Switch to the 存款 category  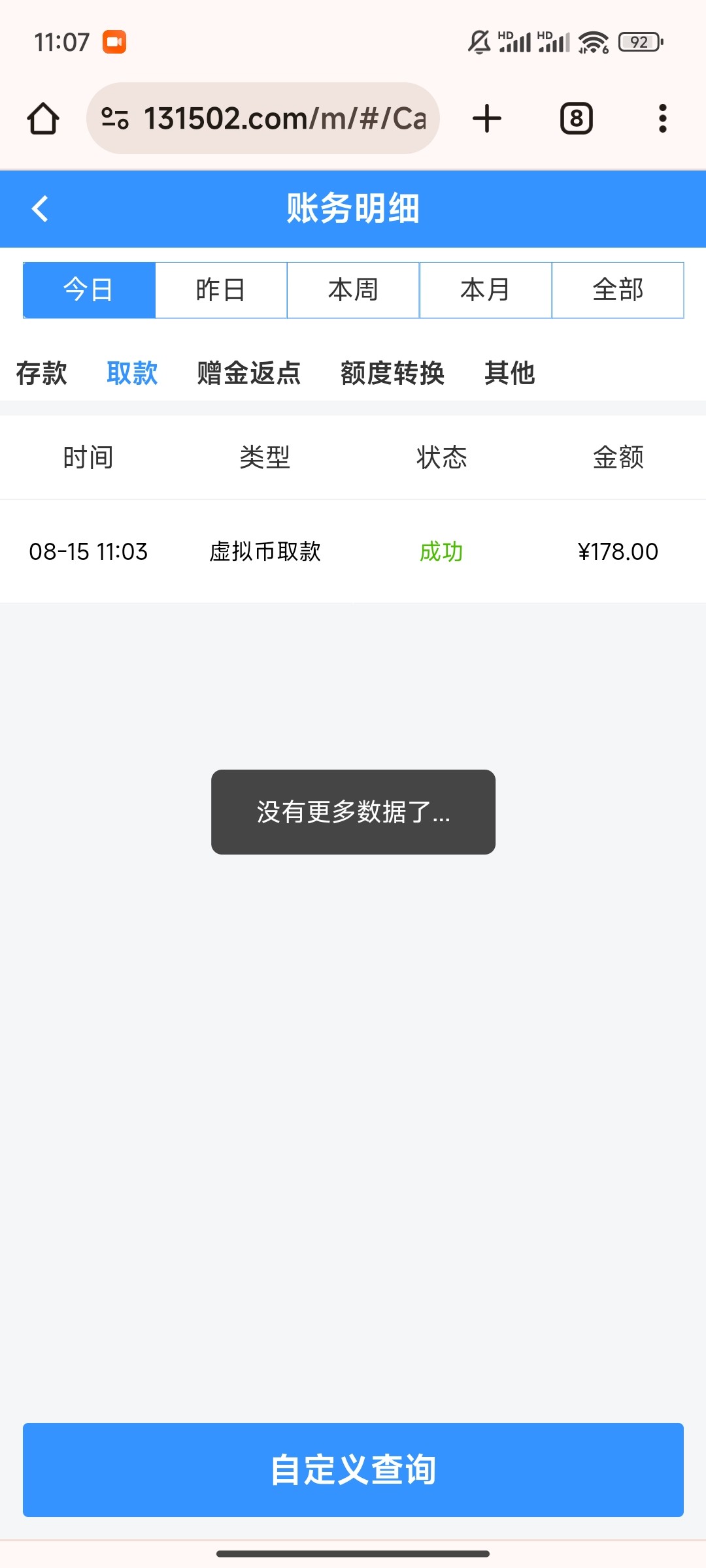tap(42, 374)
